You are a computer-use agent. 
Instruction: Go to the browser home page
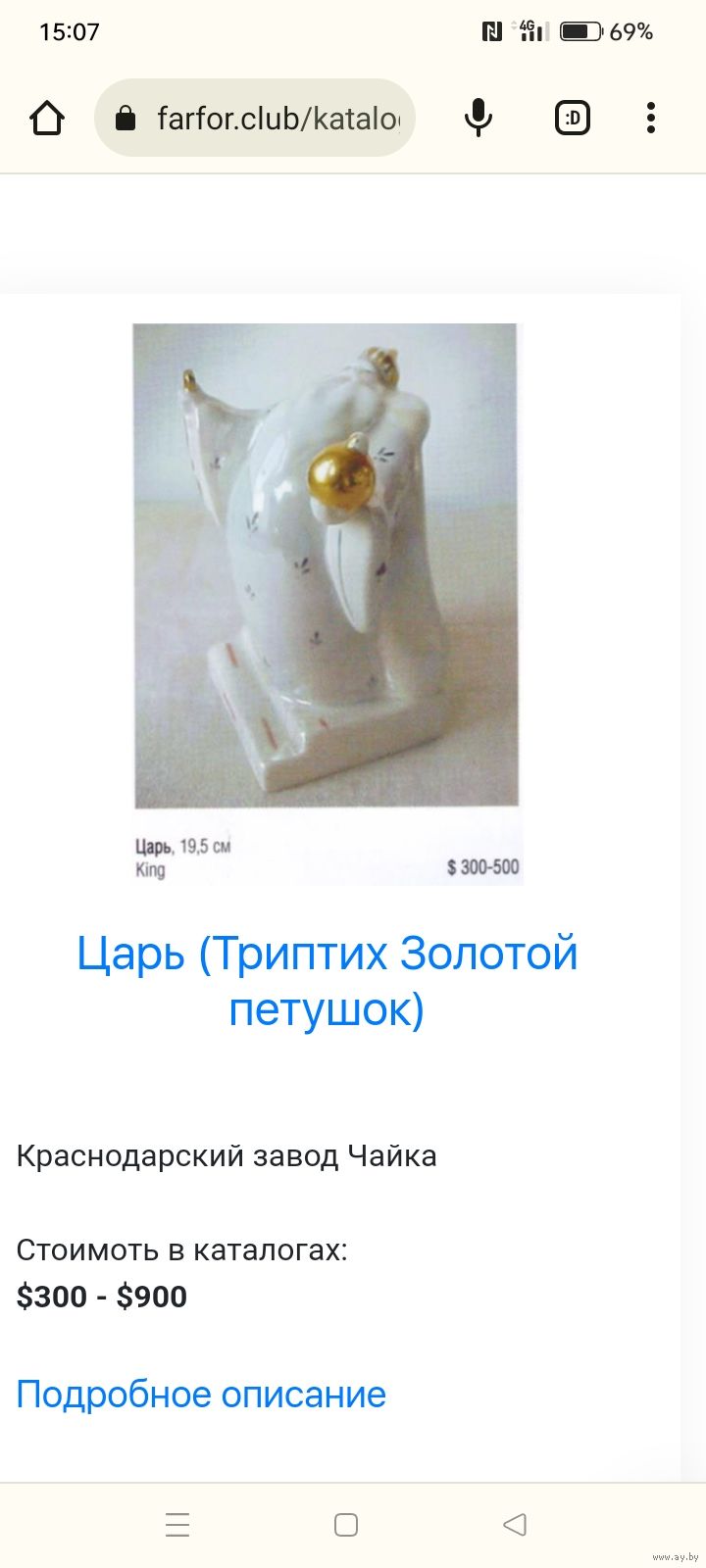pyautogui.click(x=47, y=119)
